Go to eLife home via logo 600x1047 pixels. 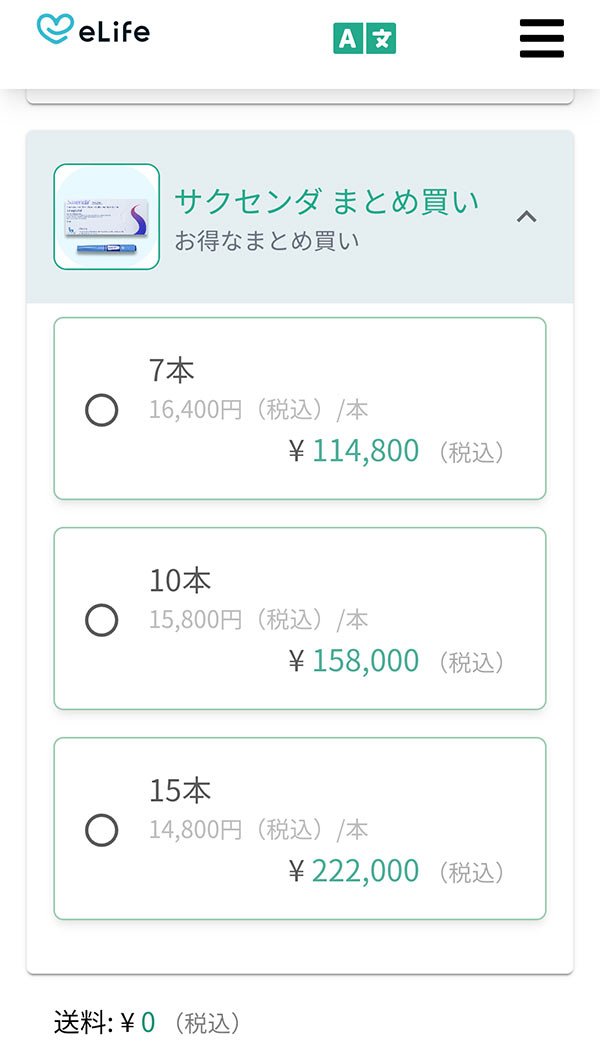click(93, 29)
